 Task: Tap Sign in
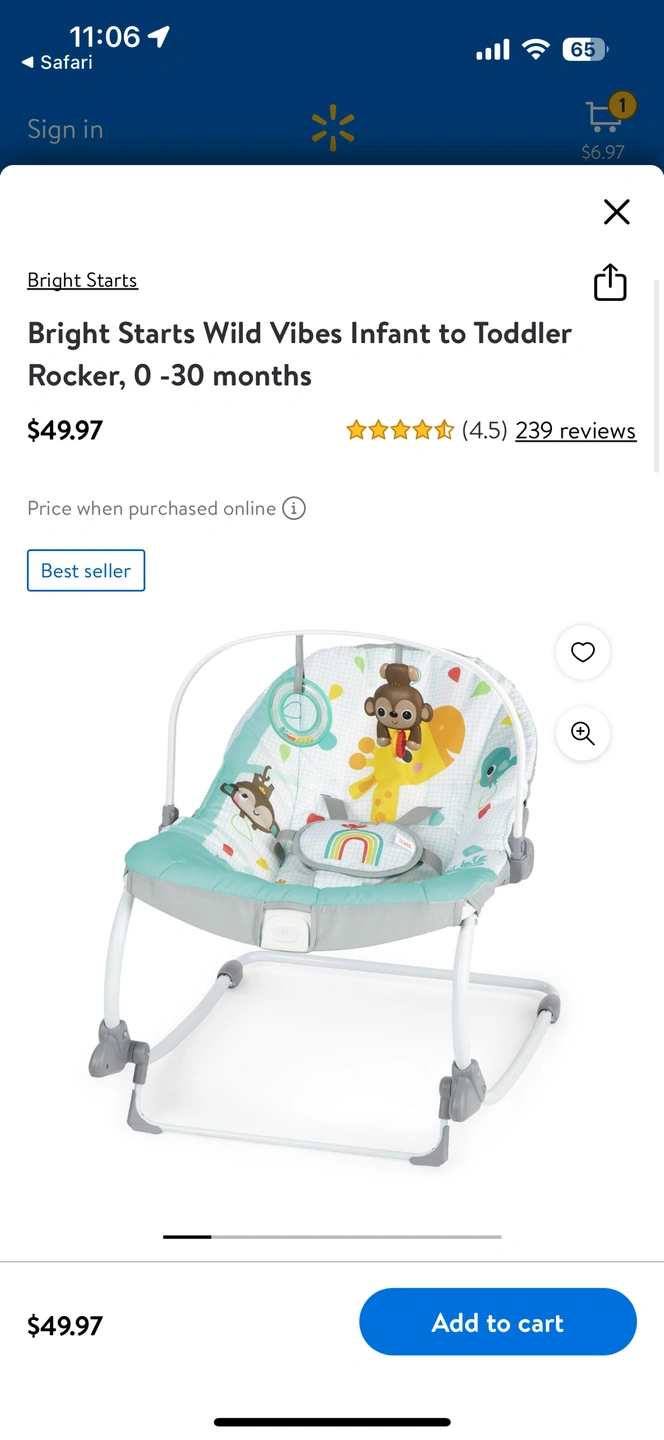(x=65, y=129)
